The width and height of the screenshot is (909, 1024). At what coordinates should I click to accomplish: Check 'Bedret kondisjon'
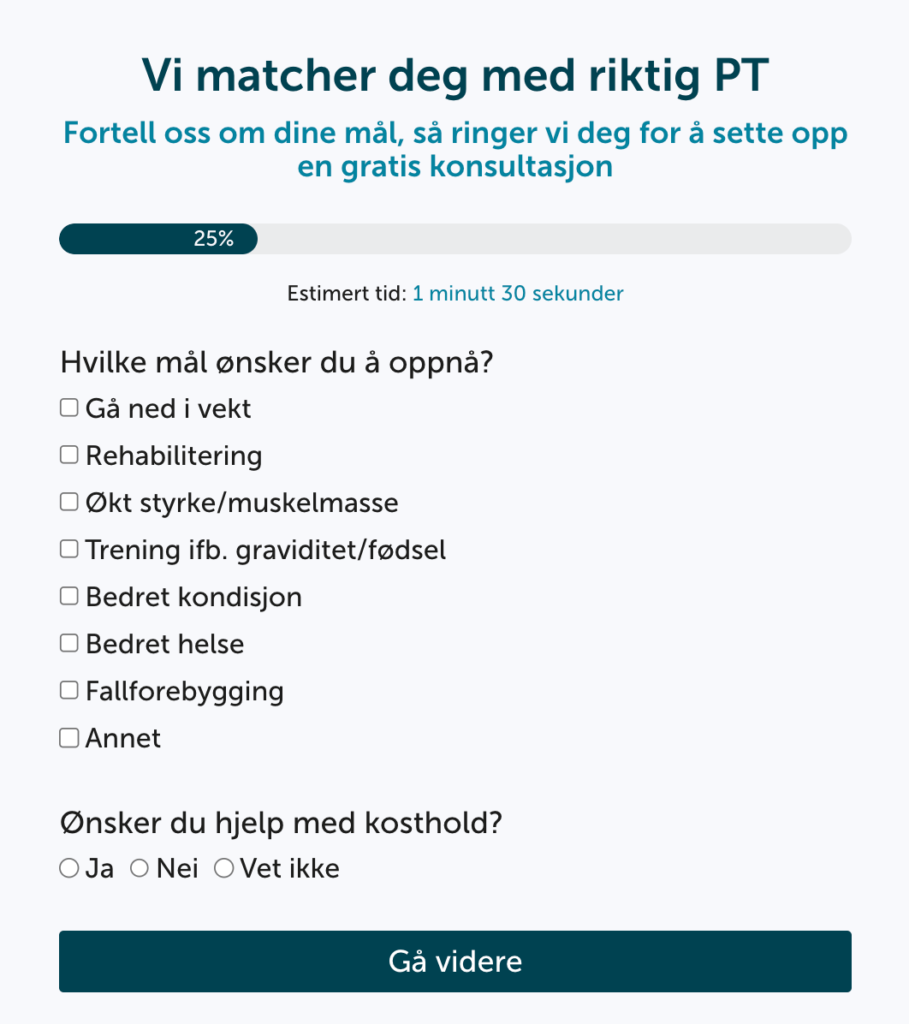[x=68, y=595]
